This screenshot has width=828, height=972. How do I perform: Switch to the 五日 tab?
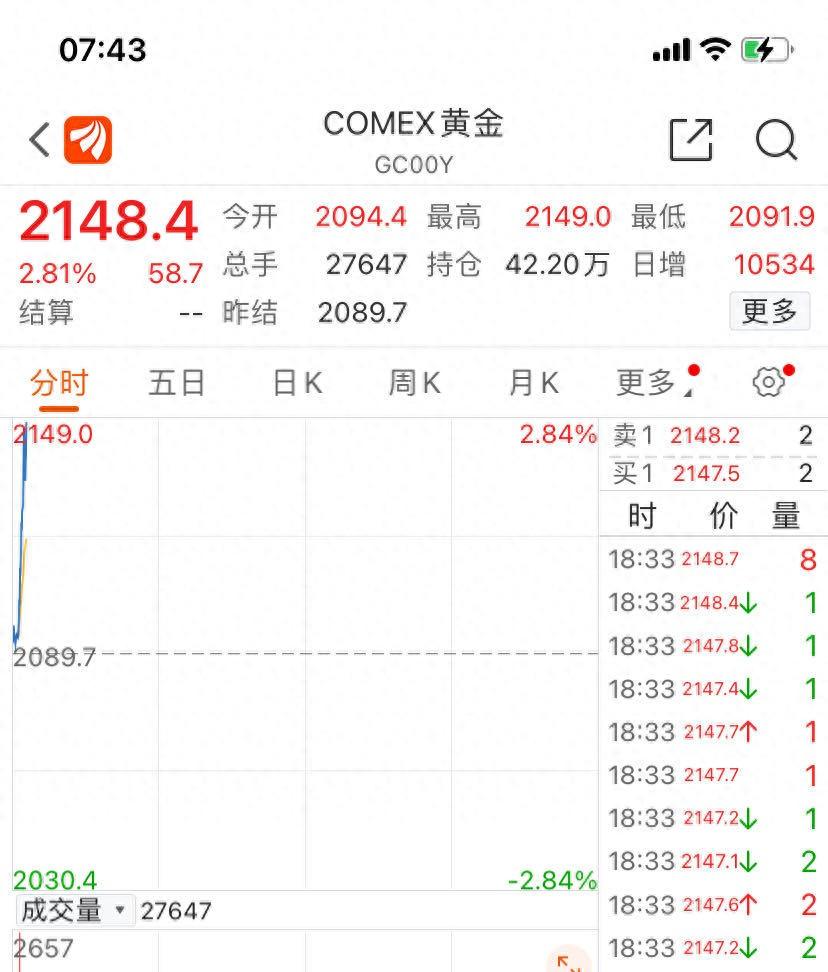(x=177, y=383)
